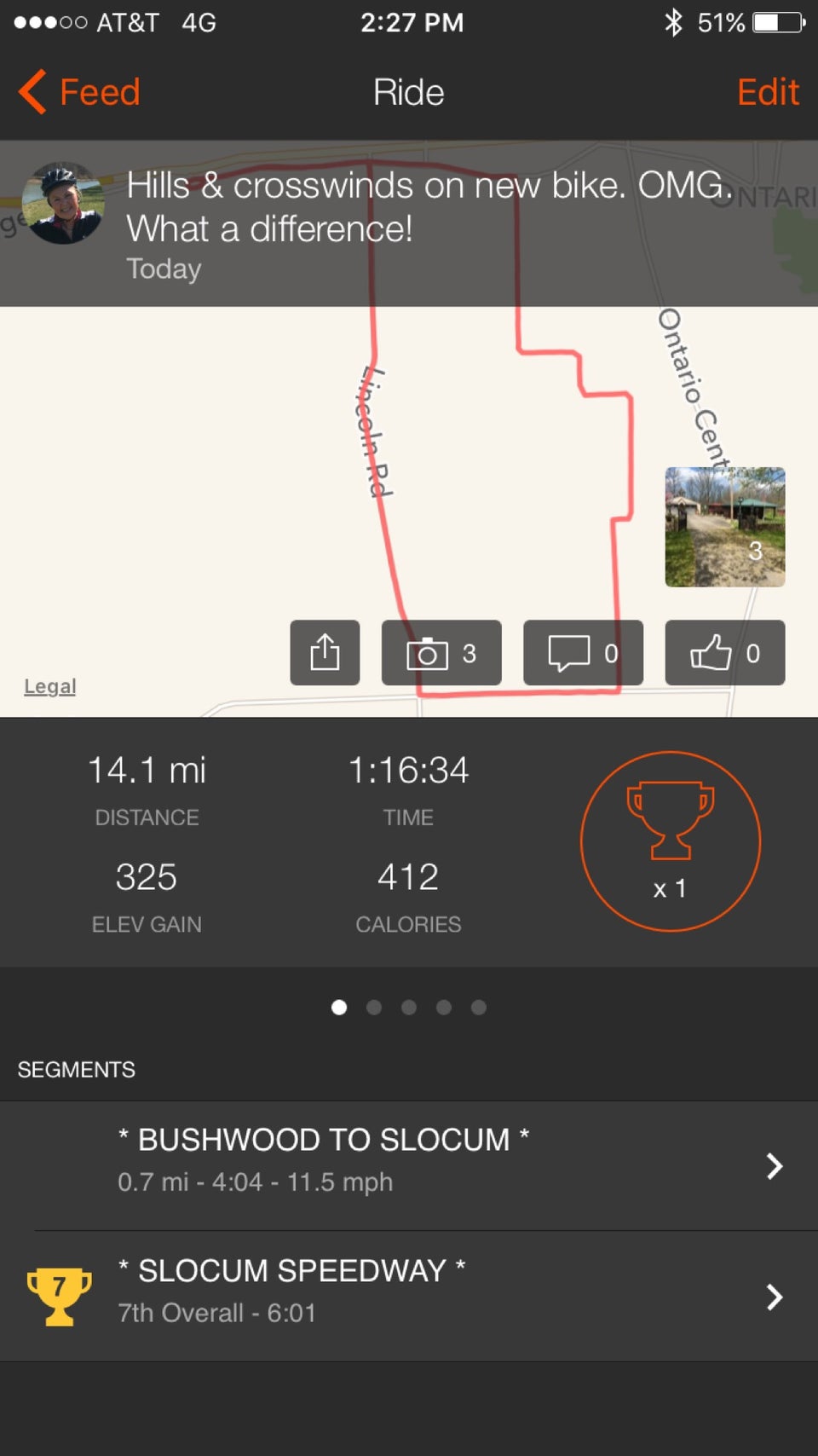Edit this ride
Viewport: 818px width, 1456px height.
click(x=767, y=92)
